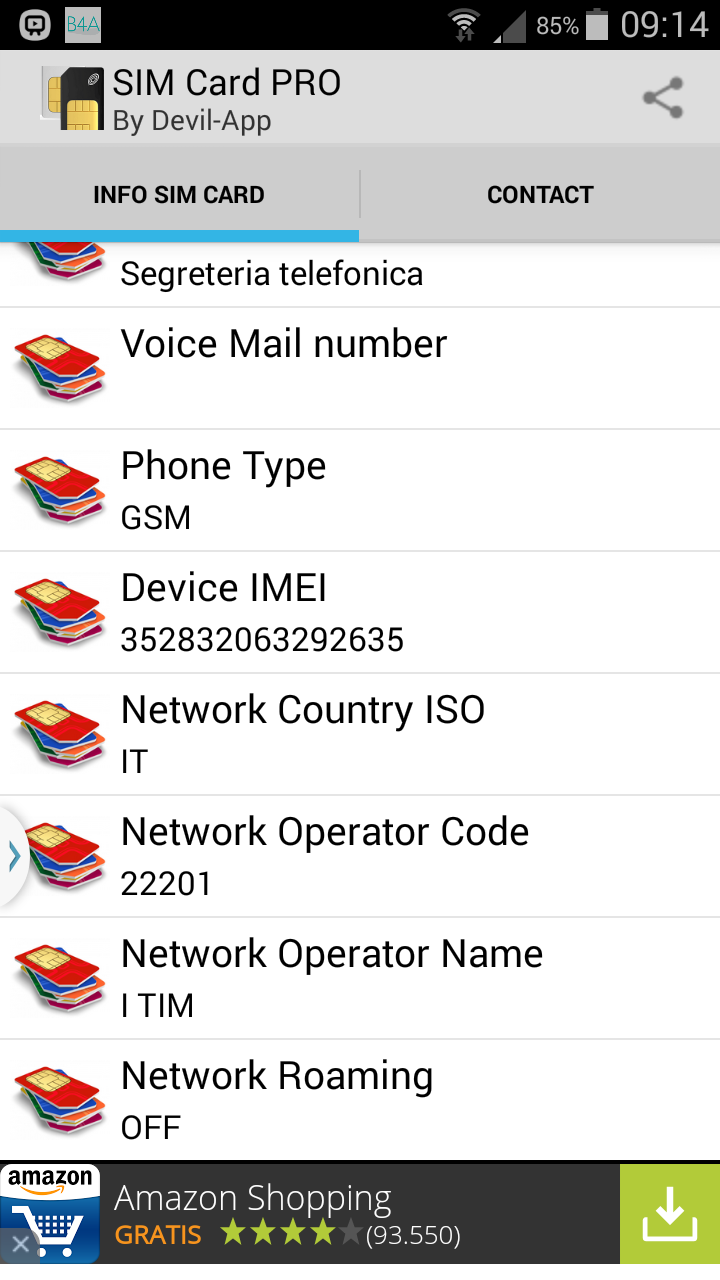Switch to the CONTACT tab
Viewport: 720px width, 1280px height.
click(x=540, y=195)
